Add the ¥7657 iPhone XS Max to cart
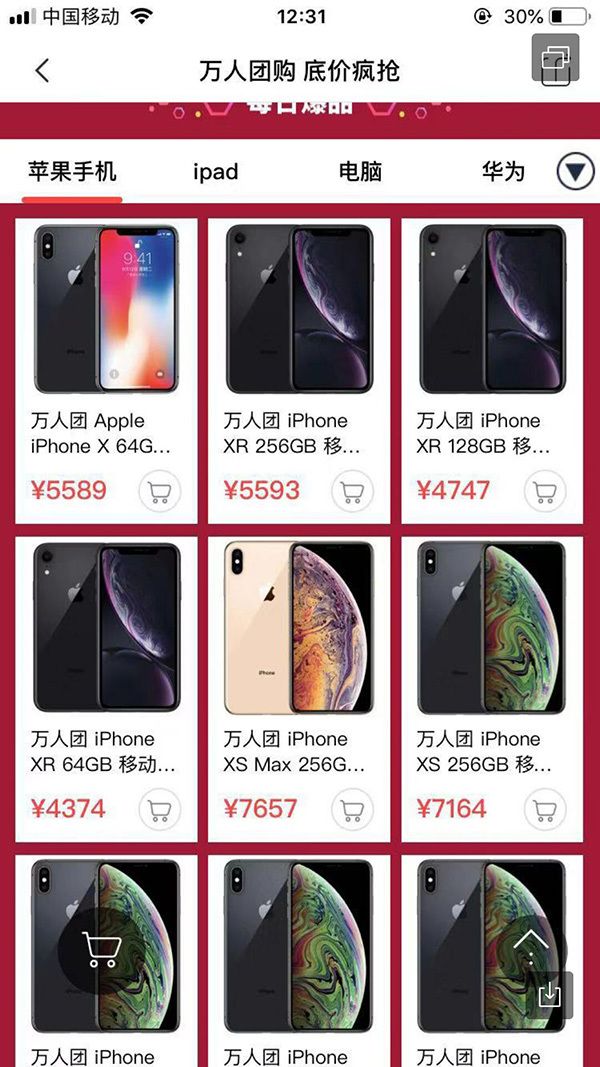This screenshot has width=600, height=1067. (x=352, y=808)
